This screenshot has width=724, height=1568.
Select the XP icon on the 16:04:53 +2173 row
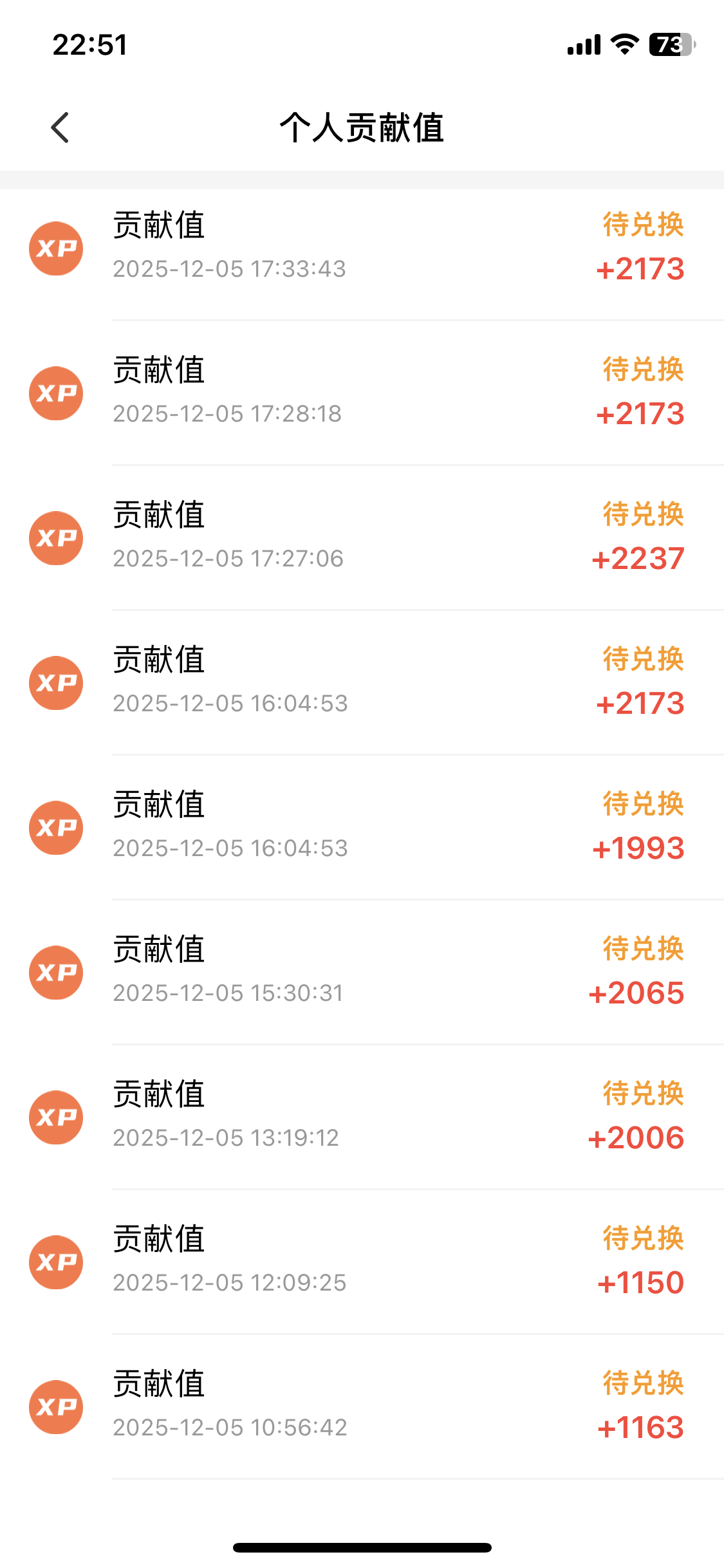coord(56,682)
